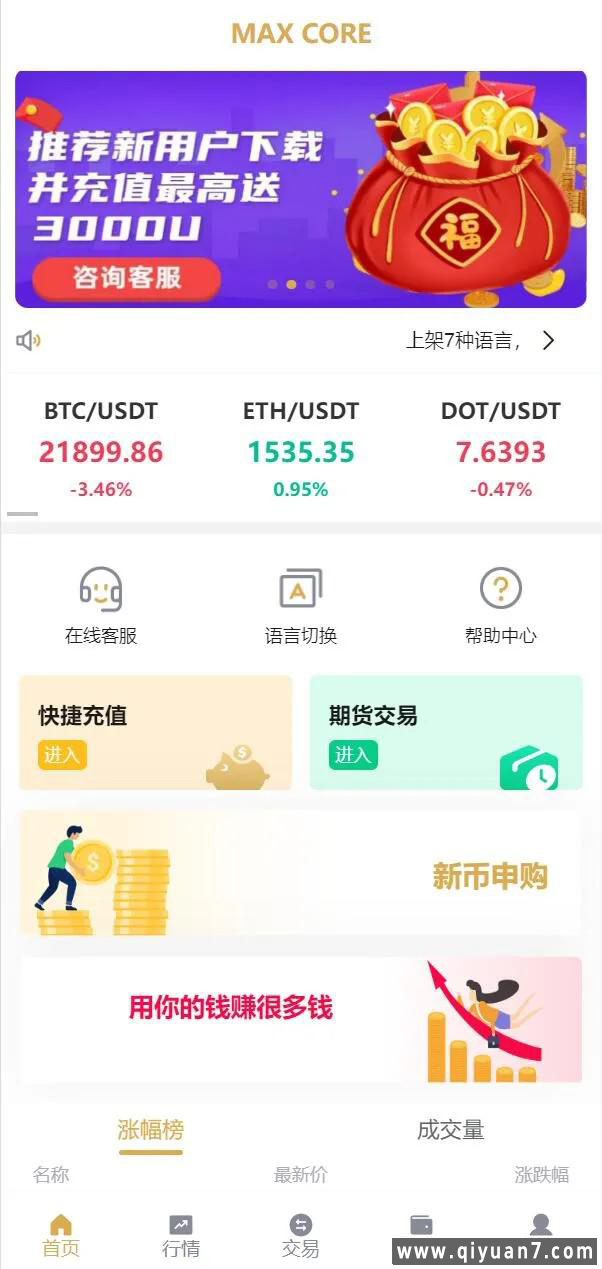Contact 在线客服 online support

(x=101, y=605)
